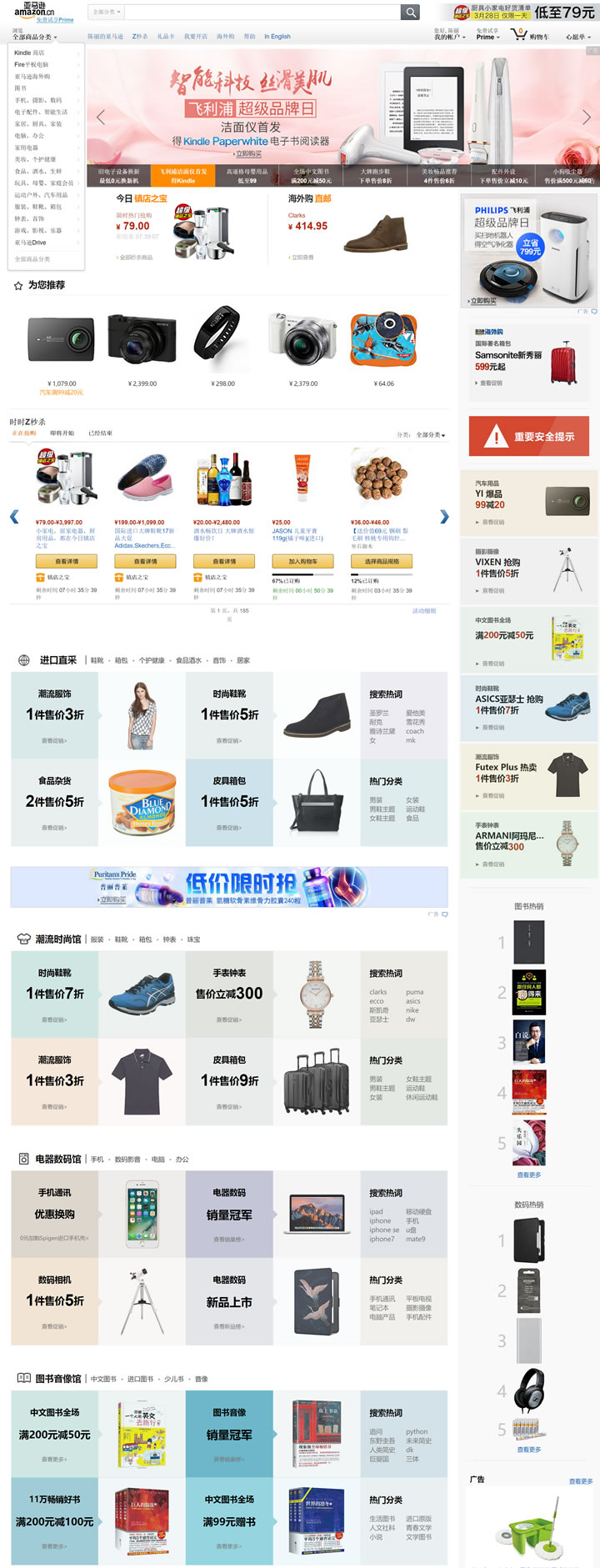Expand 我的帐户 account dropdown

click(x=449, y=37)
